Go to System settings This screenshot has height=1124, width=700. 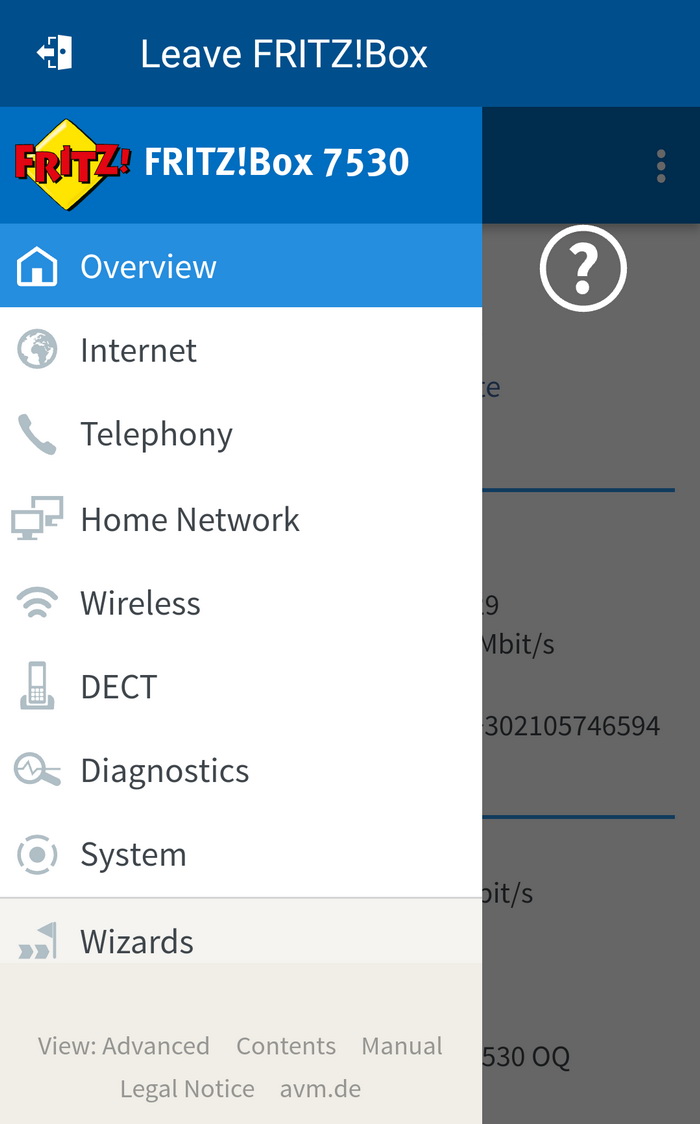pyautogui.click(x=241, y=854)
